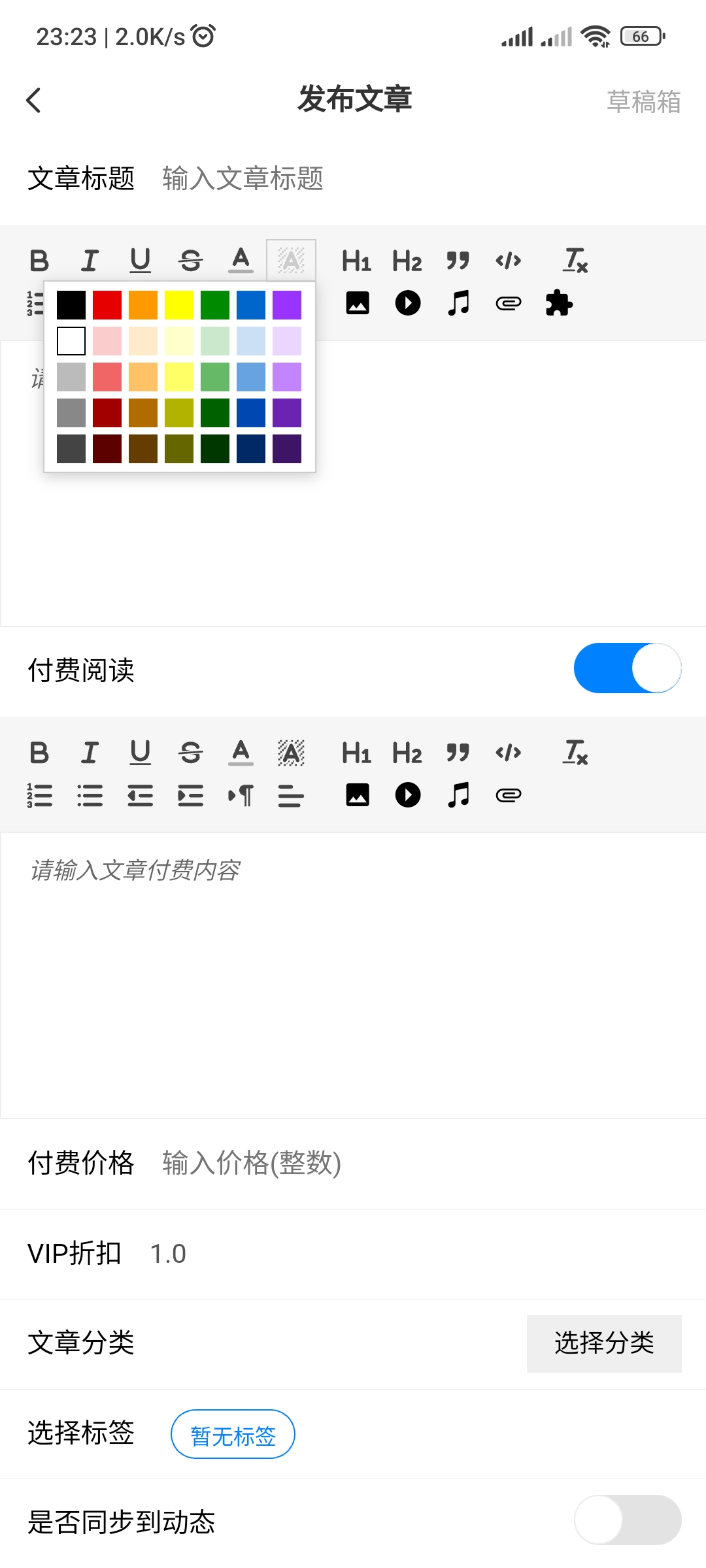Viewport: 706px width, 1568px height.
Task: Insert music into the paid content
Action: click(x=458, y=794)
